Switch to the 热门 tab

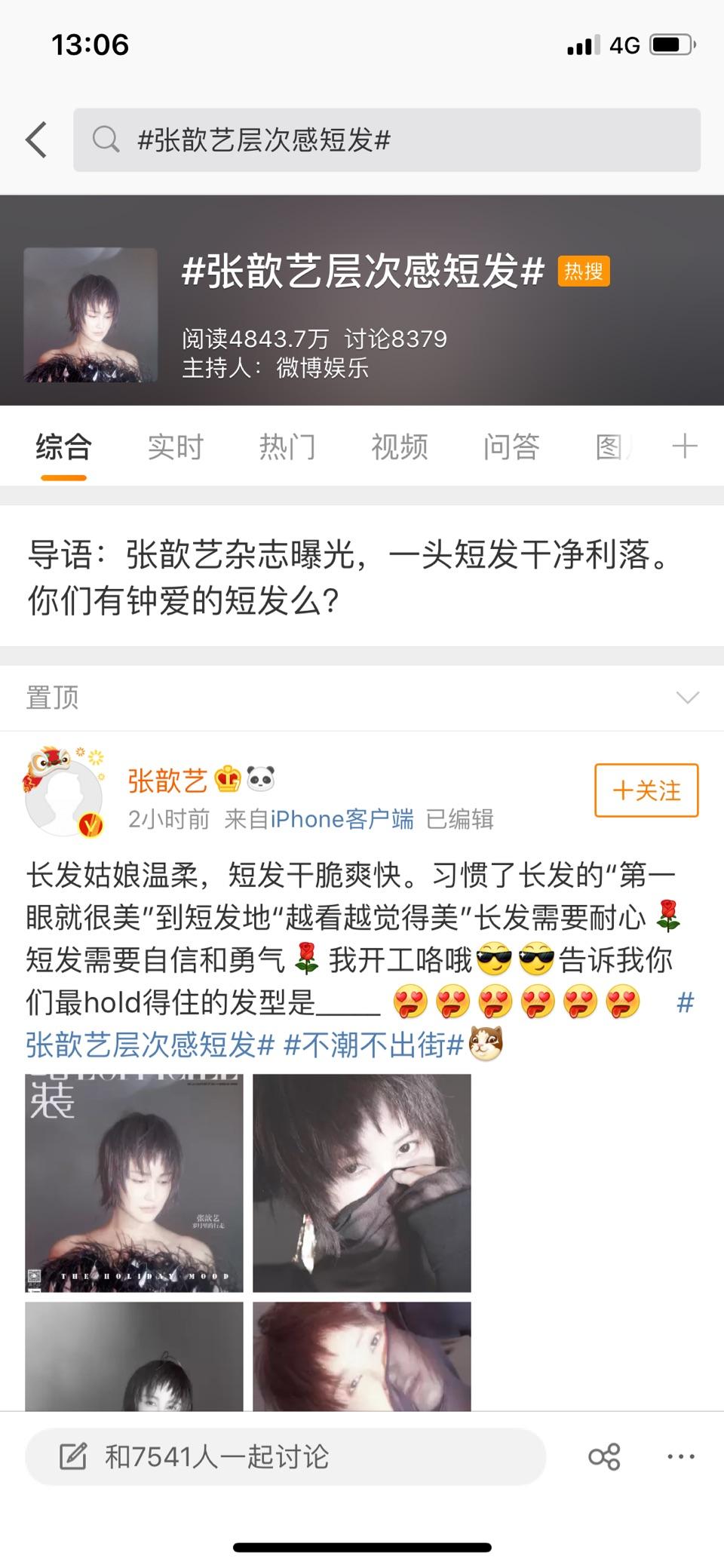[x=287, y=447]
